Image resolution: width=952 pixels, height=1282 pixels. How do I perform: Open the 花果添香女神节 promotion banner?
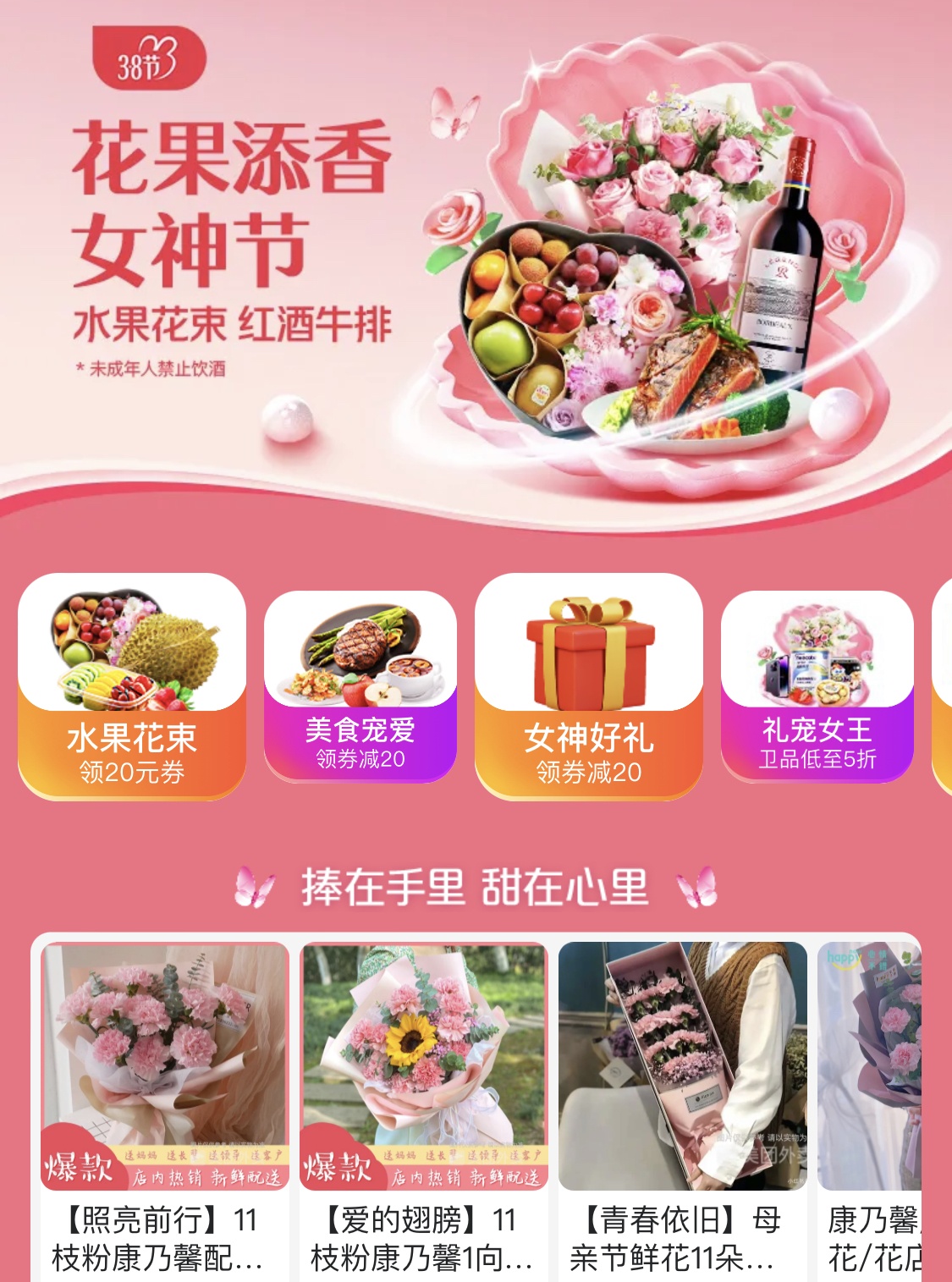(474, 254)
